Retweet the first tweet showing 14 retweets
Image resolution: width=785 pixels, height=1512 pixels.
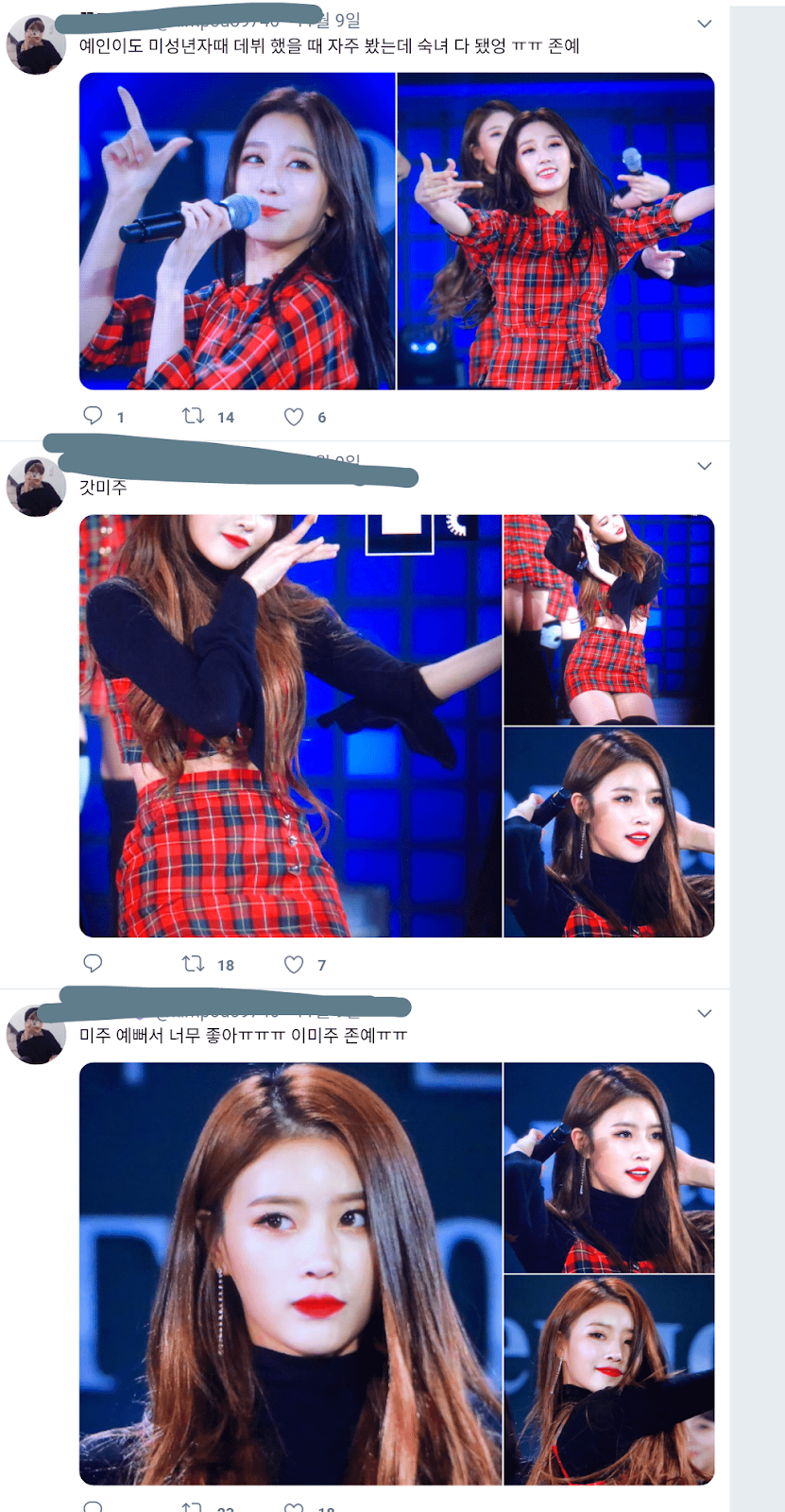tap(194, 415)
